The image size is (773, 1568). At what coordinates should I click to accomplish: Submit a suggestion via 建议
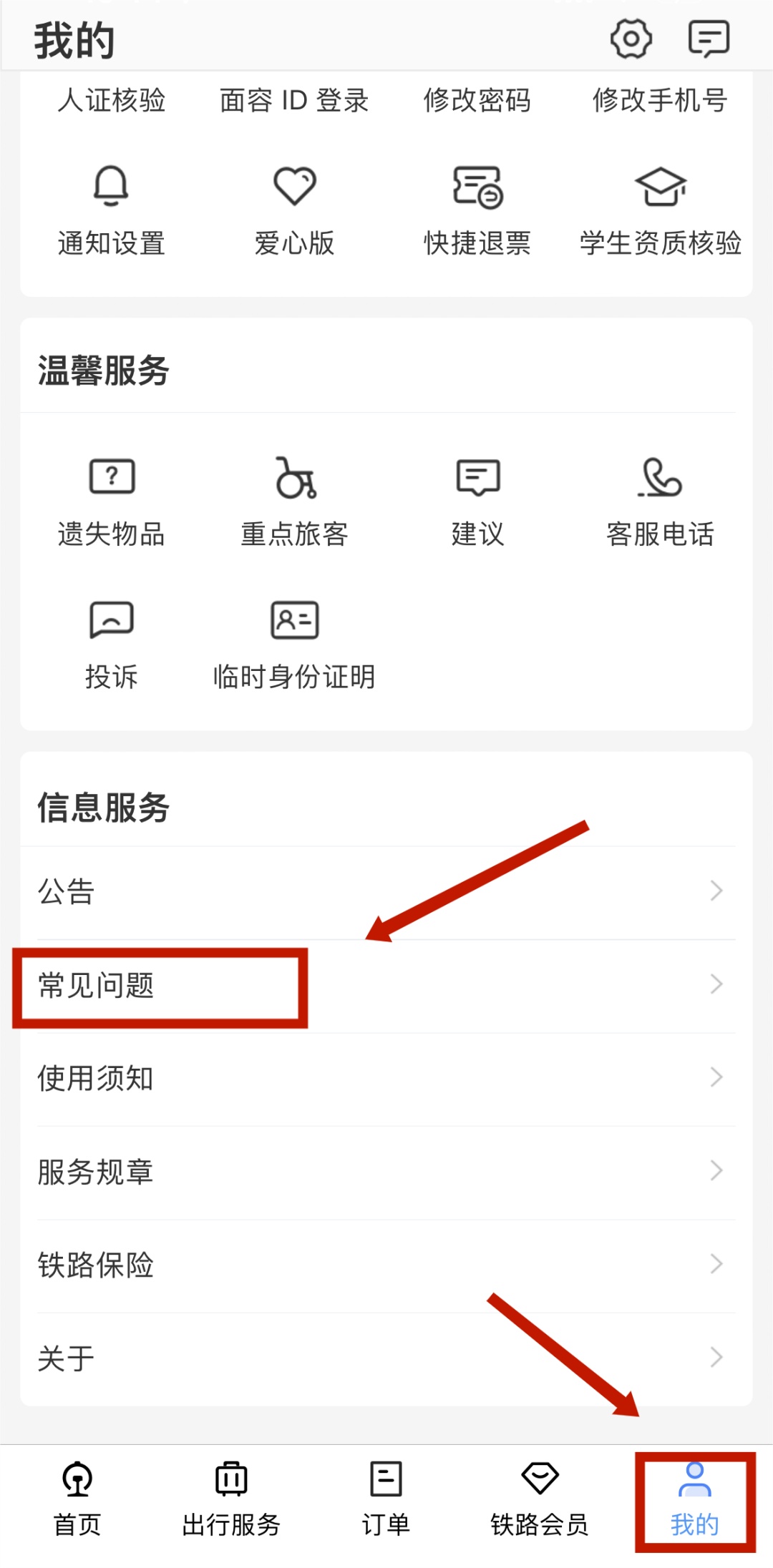click(x=477, y=501)
